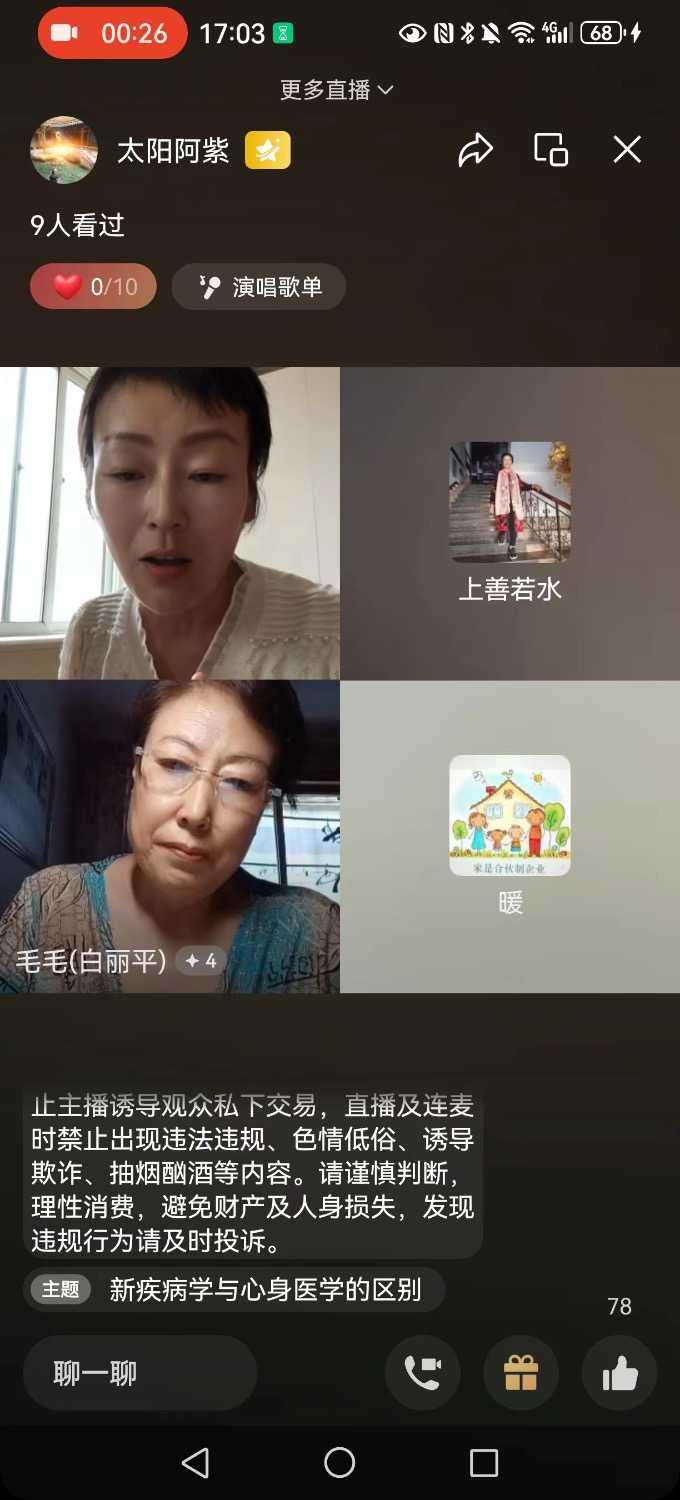Tap the yellow star badge next to 太阳阿紫
The width and height of the screenshot is (680, 1500).
click(267, 150)
